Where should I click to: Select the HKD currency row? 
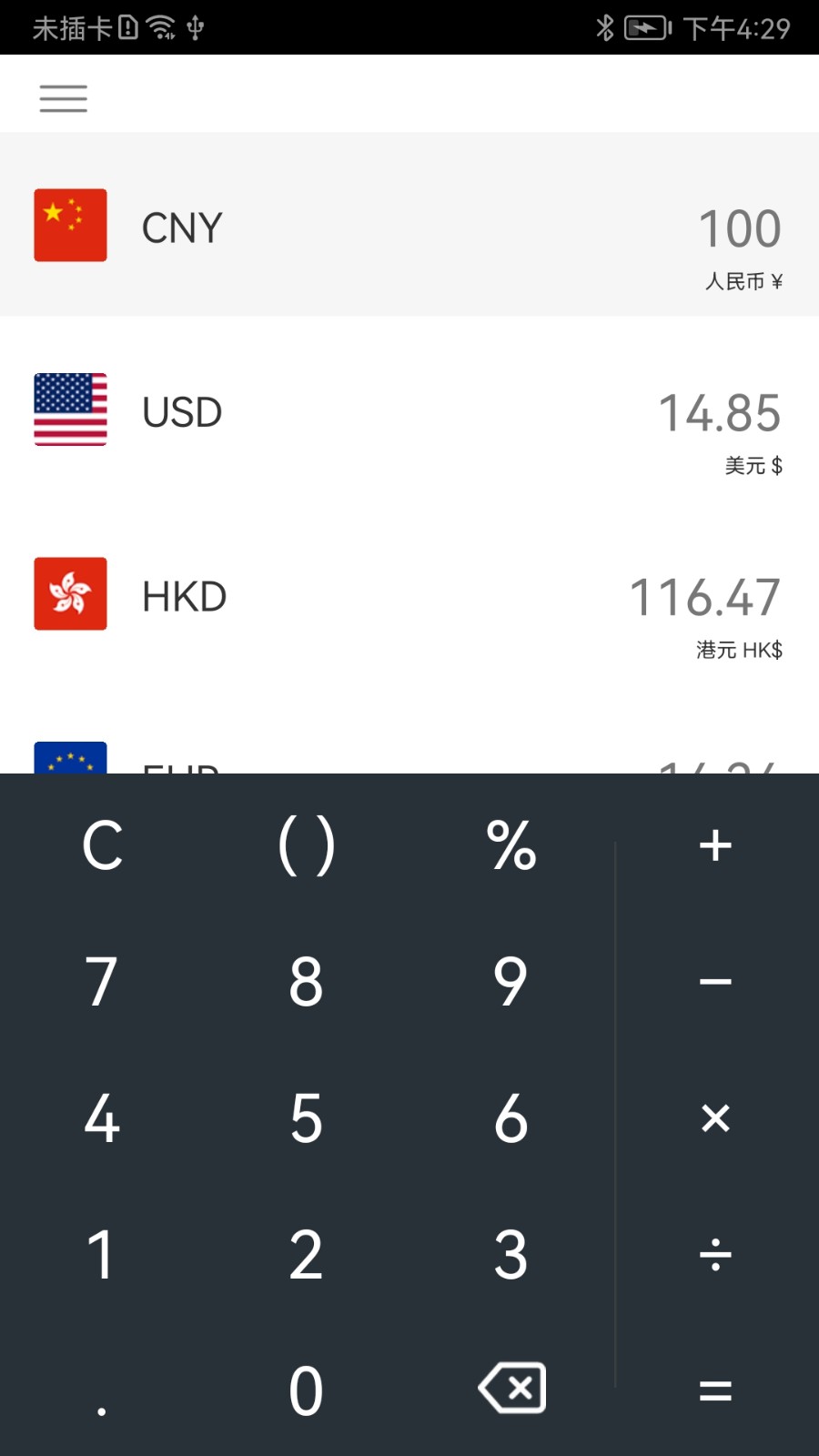[409, 596]
